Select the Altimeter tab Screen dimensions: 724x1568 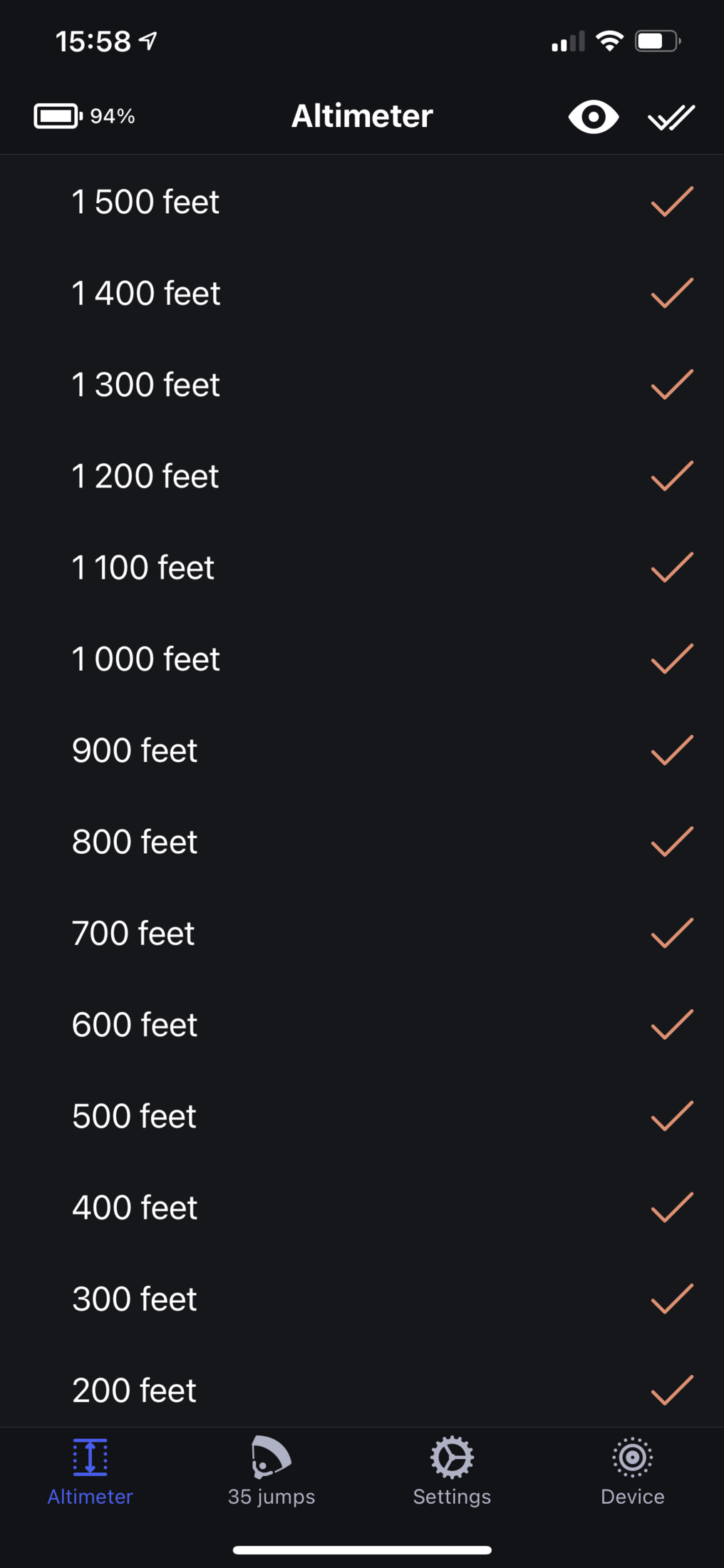[90, 1471]
